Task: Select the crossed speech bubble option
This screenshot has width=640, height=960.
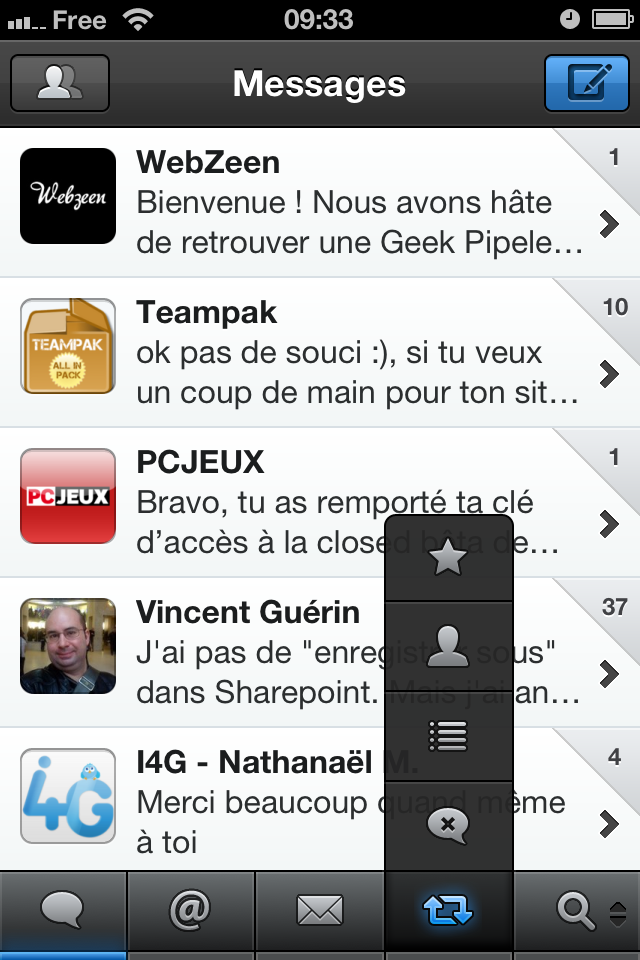Action: [x=448, y=825]
